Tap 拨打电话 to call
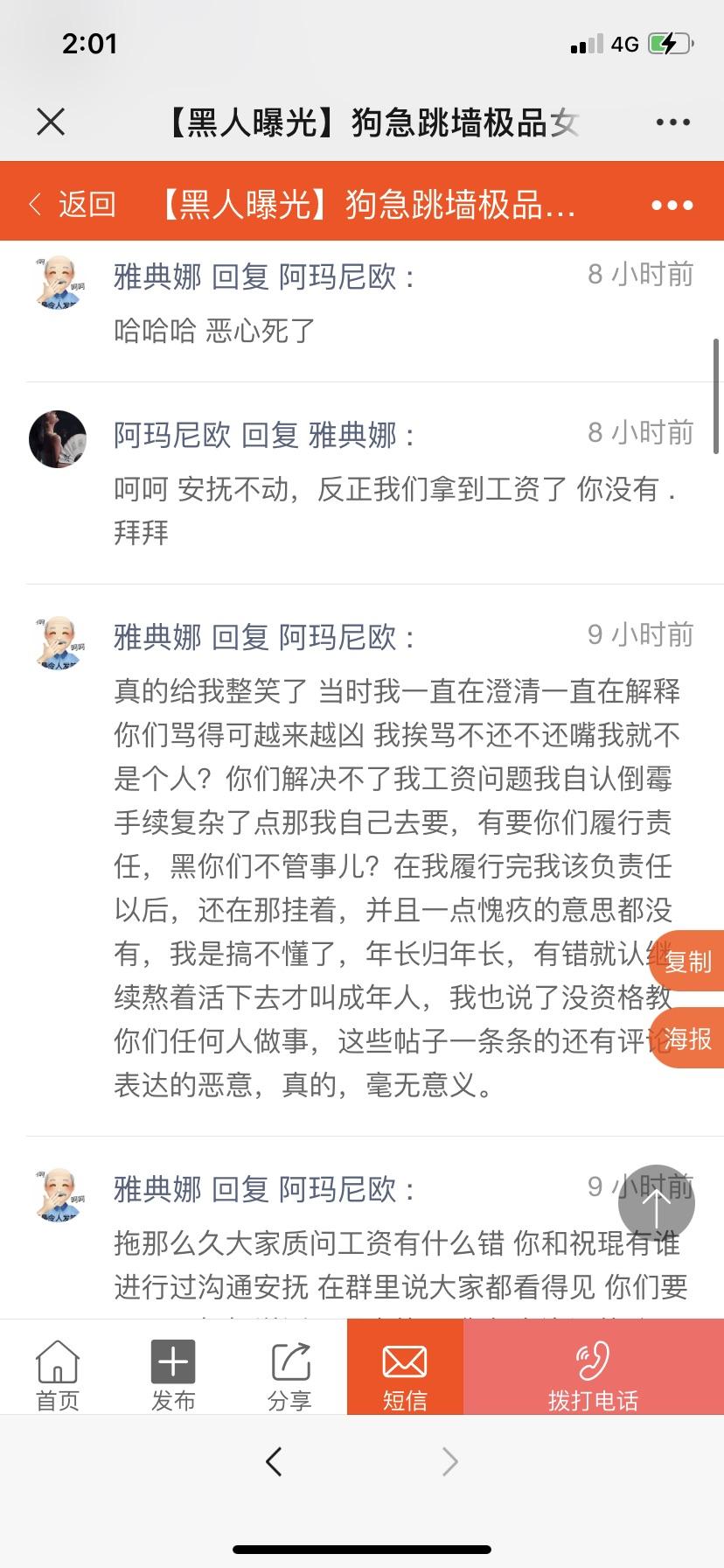Image resolution: width=724 pixels, height=1568 pixels. tap(593, 1375)
